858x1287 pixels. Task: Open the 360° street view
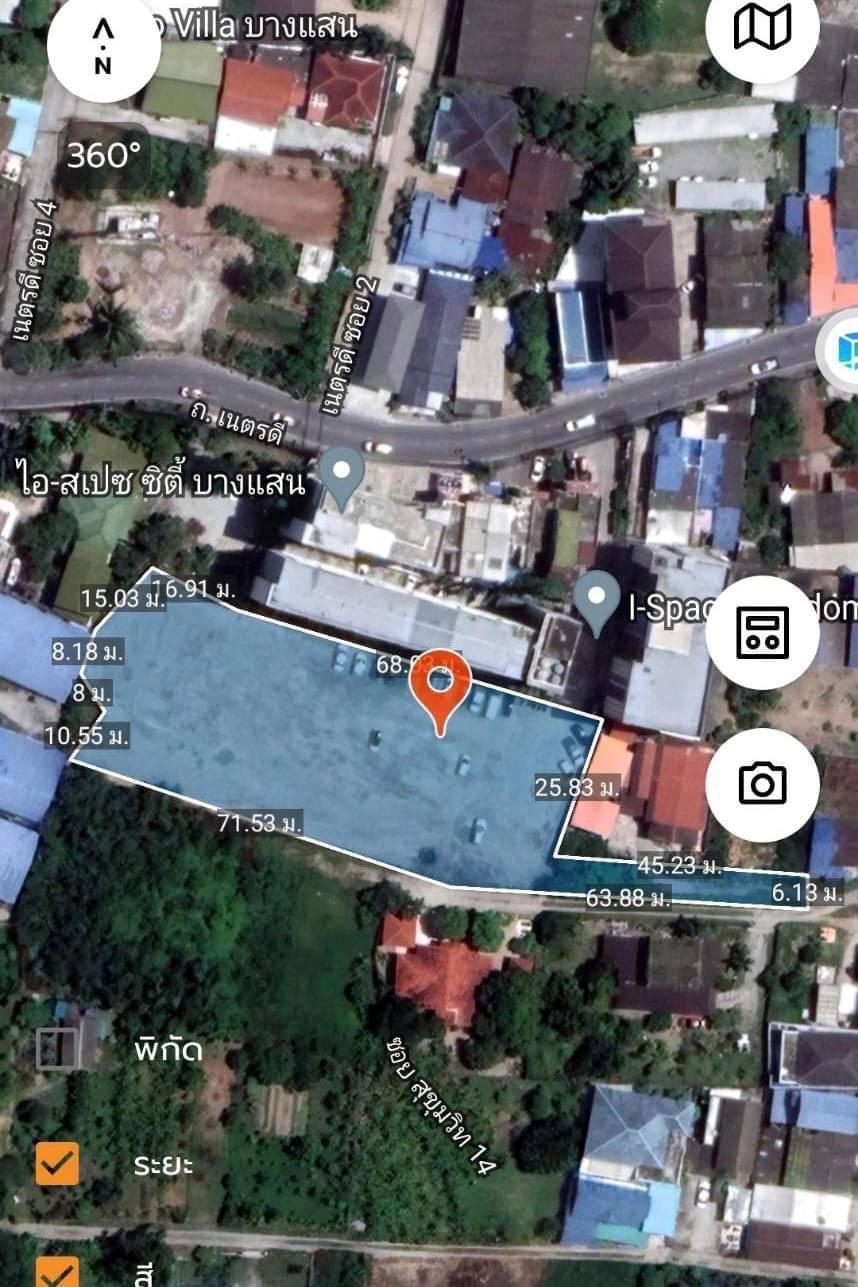[x=104, y=155]
